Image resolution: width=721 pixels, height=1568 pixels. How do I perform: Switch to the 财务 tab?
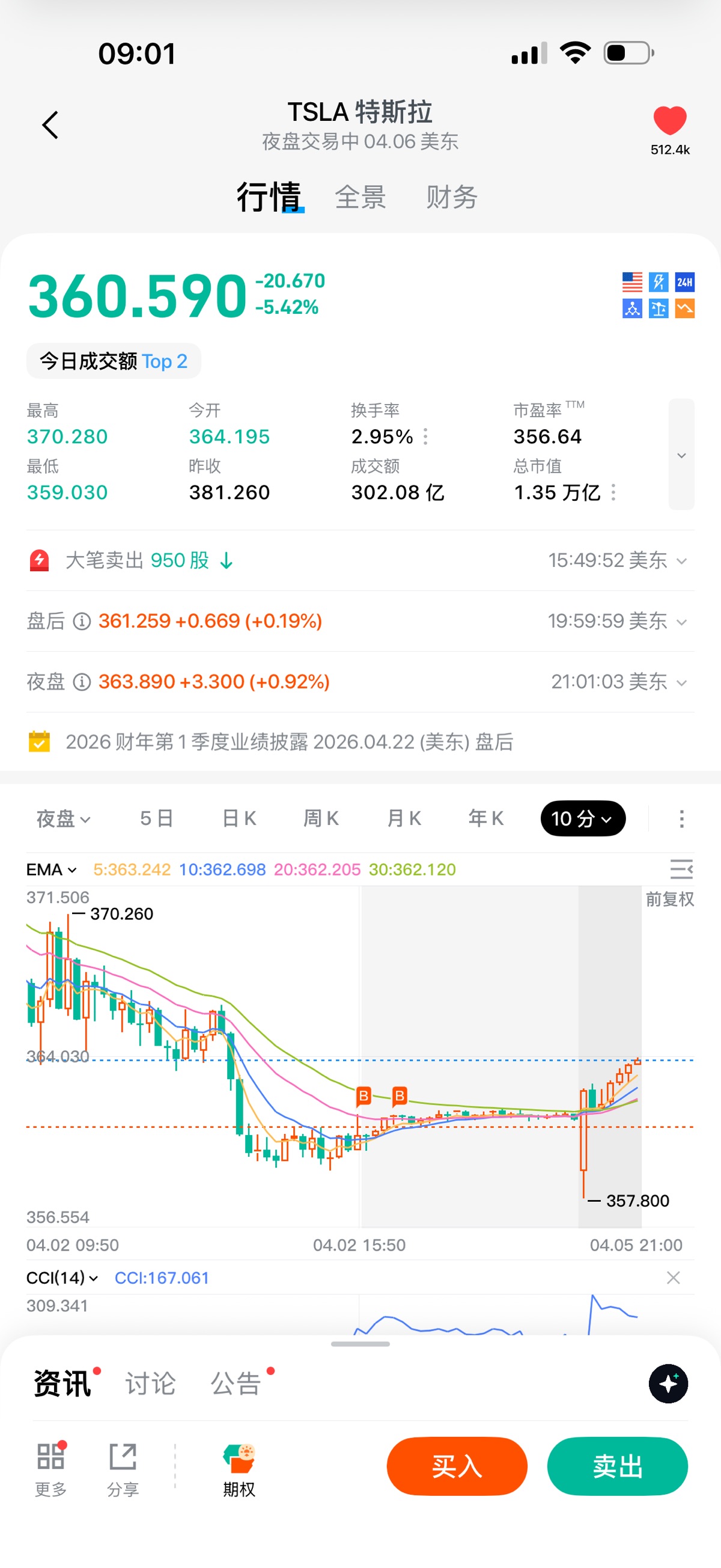[451, 197]
